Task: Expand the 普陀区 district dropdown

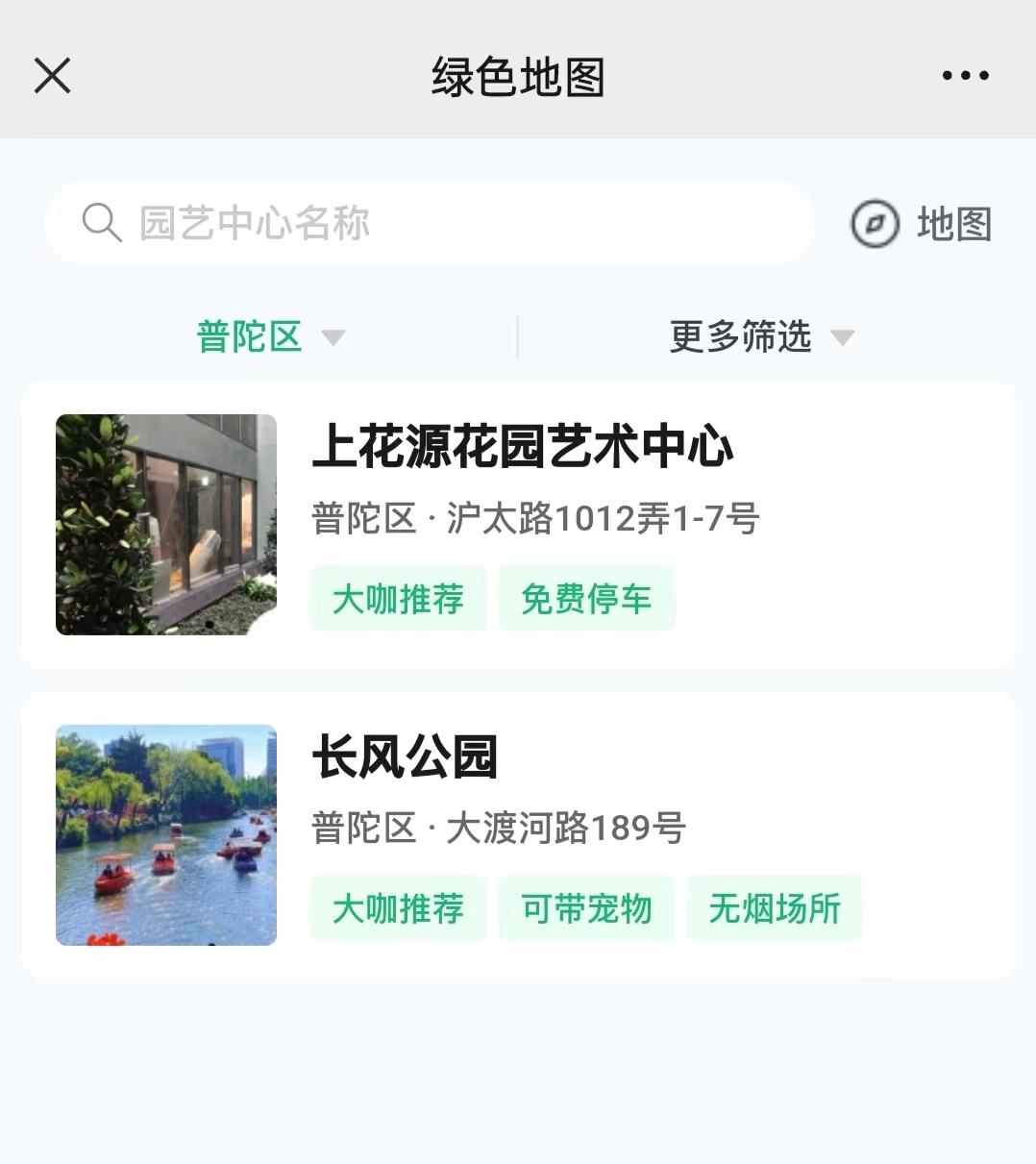Action: 270,337
